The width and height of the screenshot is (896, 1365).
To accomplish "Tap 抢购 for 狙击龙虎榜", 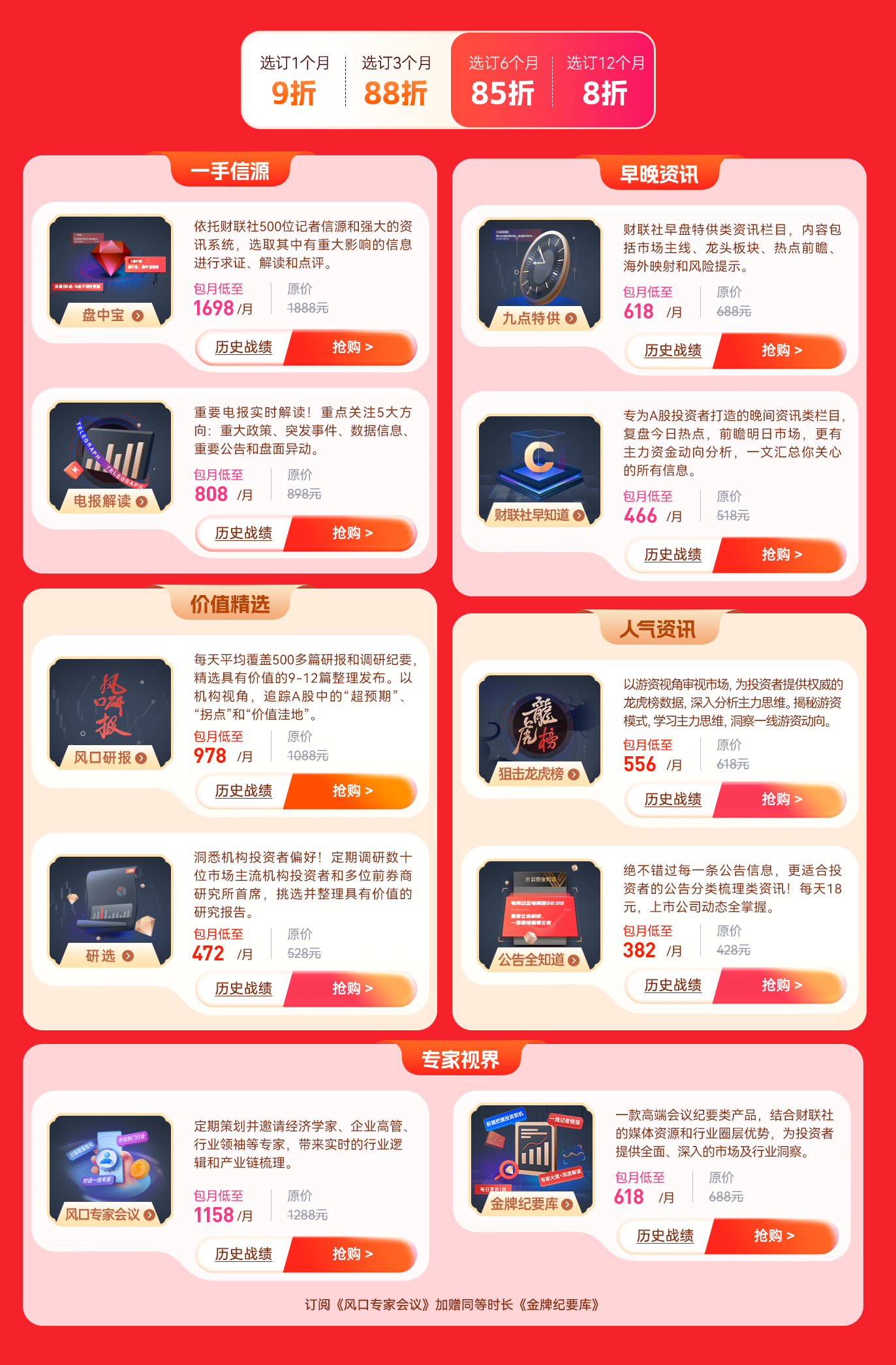I will [x=781, y=799].
